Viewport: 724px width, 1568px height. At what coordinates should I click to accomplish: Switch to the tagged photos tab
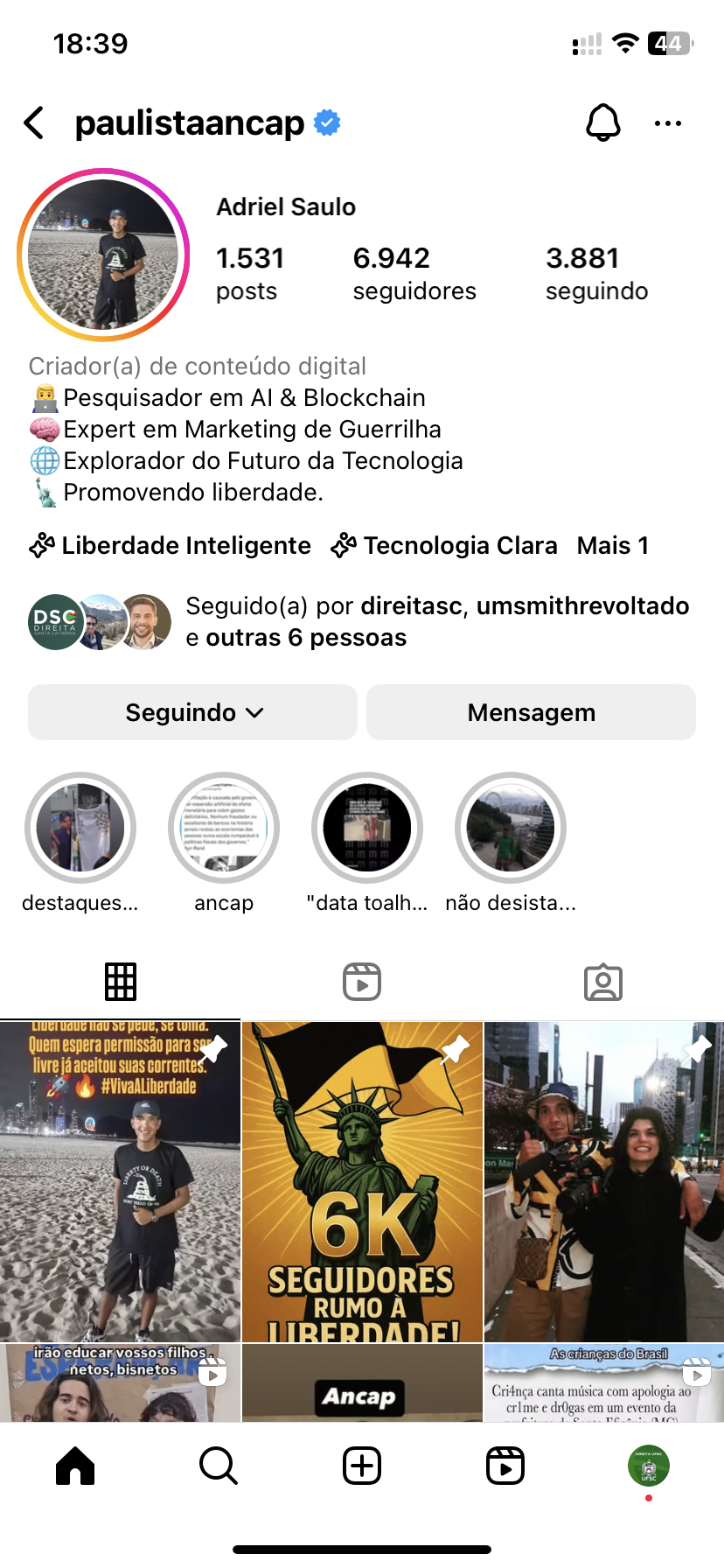pyautogui.click(x=602, y=982)
